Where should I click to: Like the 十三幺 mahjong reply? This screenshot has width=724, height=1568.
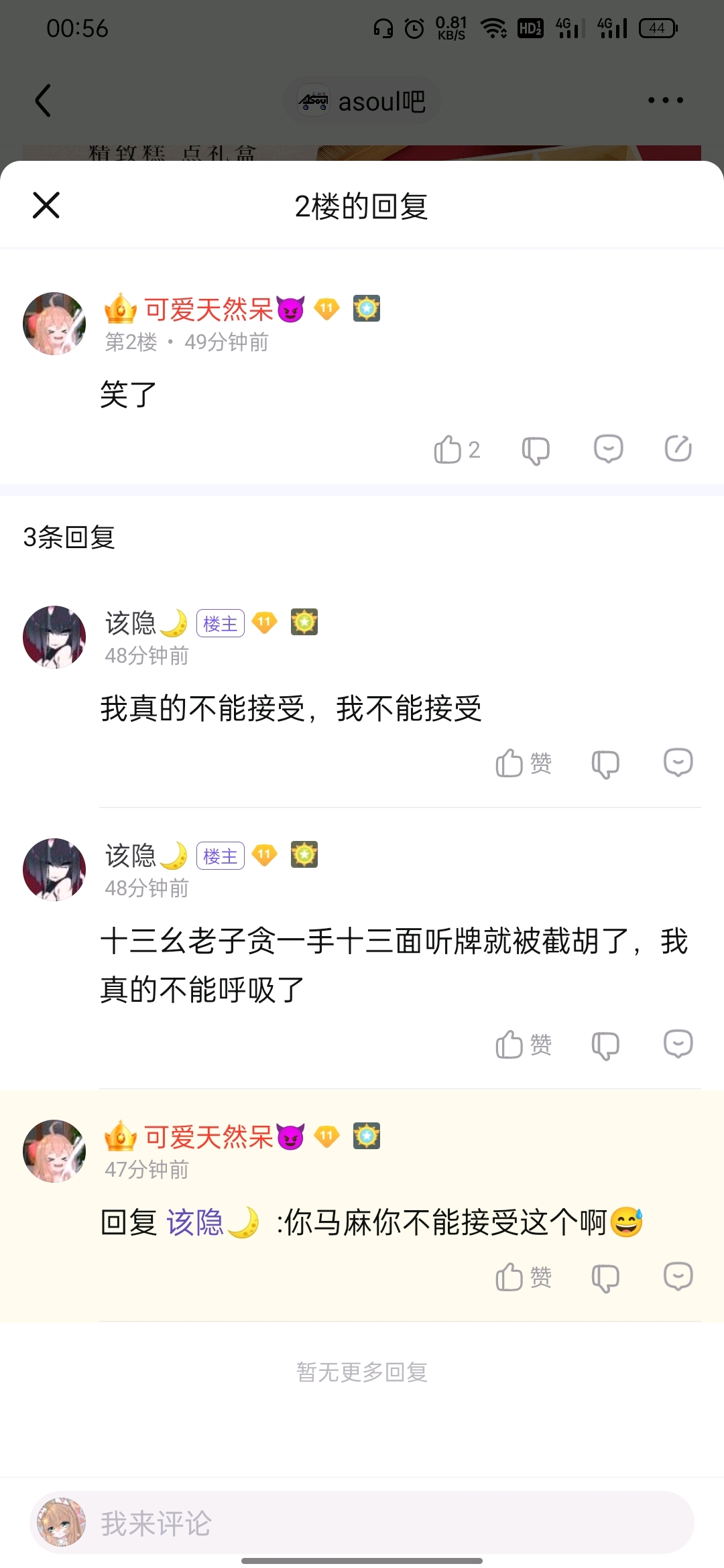pos(523,1045)
